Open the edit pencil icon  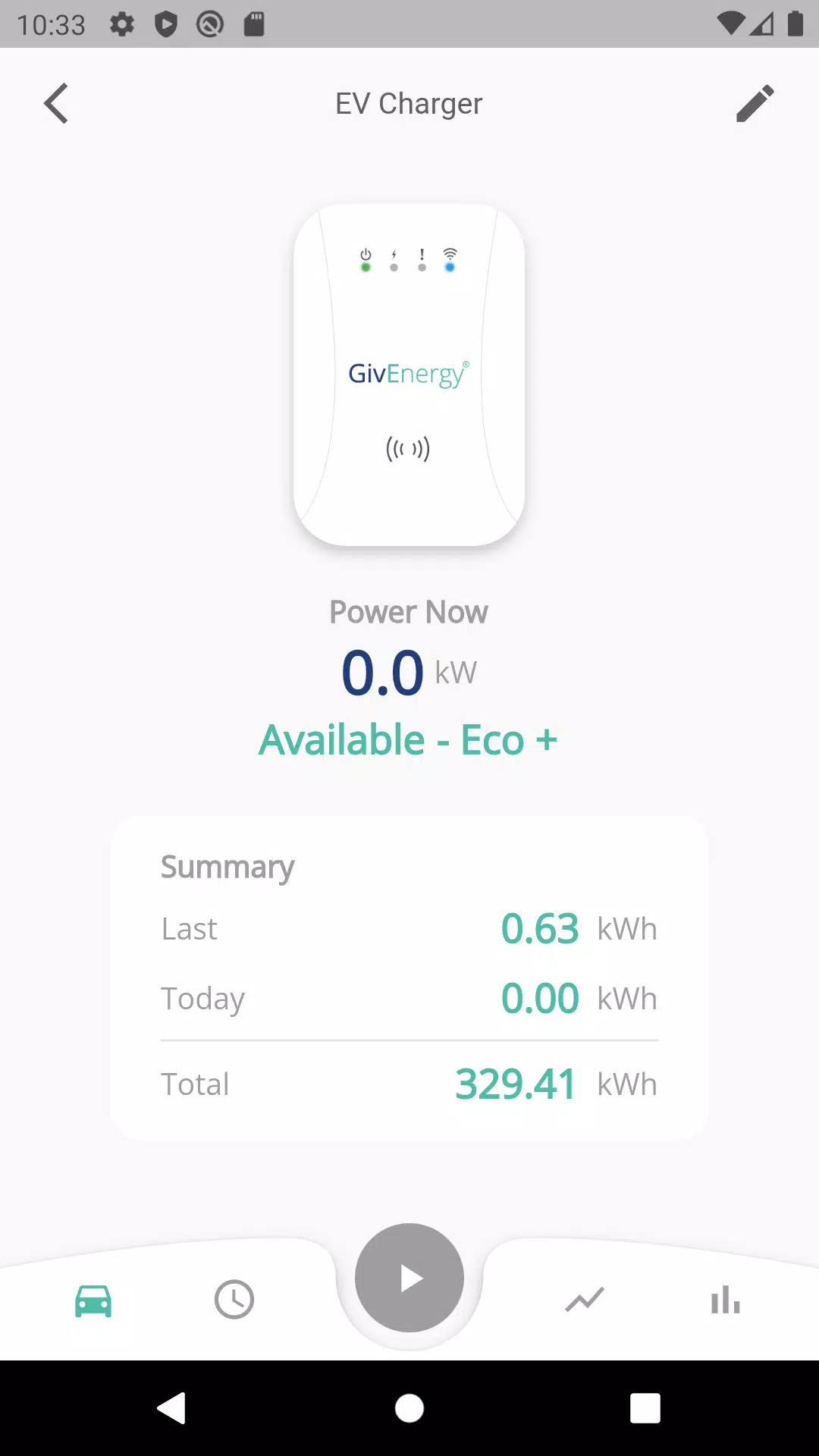(755, 103)
